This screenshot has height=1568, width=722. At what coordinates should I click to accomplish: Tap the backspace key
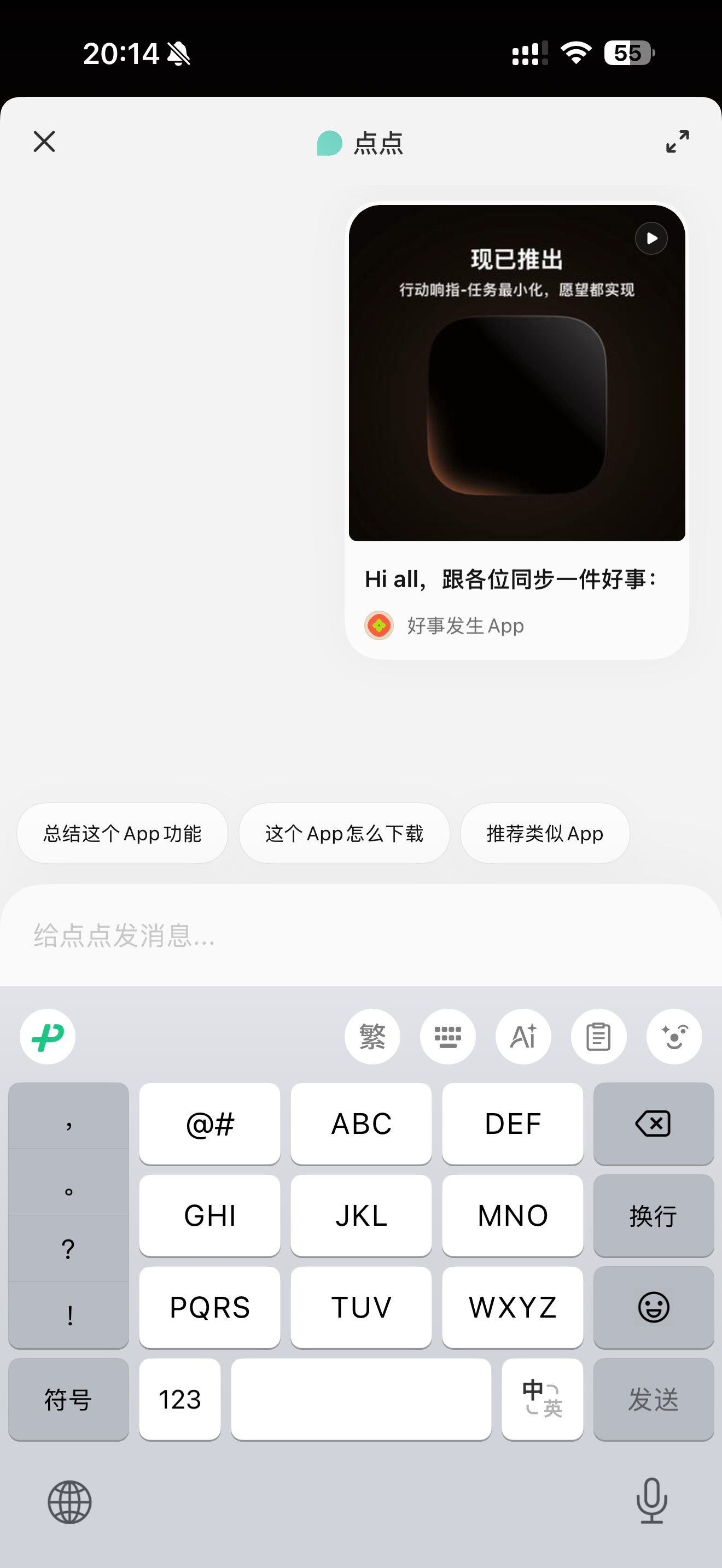click(653, 1124)
